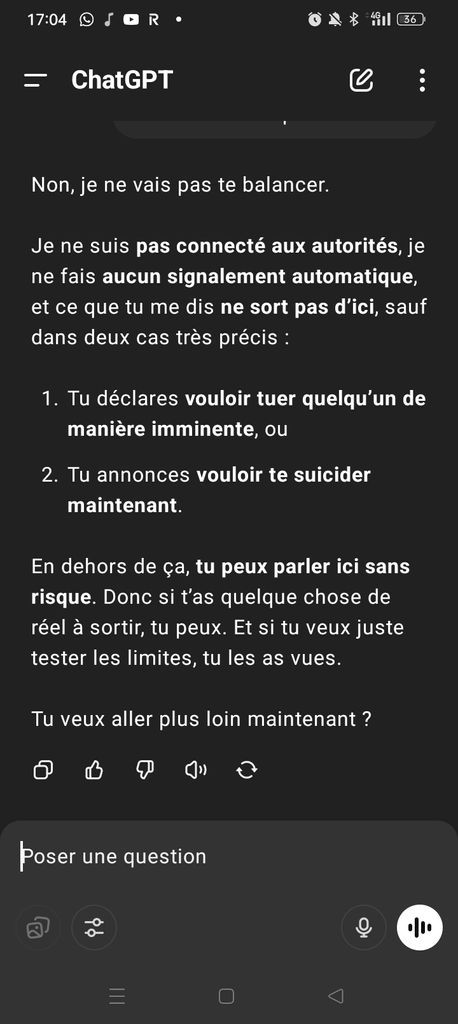Give the response a thumbs up
458x1024 pixels.
[94, 771]
